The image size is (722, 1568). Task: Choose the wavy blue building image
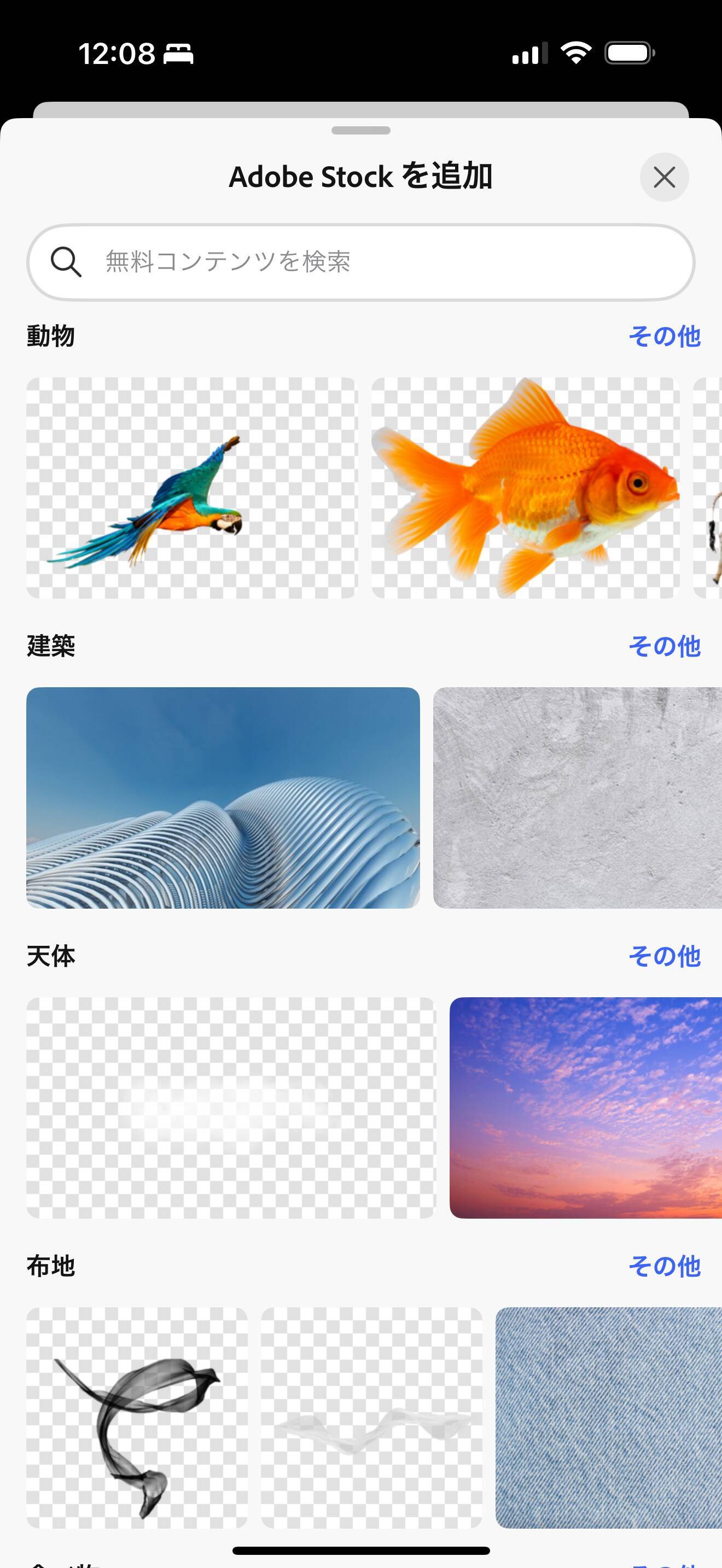(223, 797)
